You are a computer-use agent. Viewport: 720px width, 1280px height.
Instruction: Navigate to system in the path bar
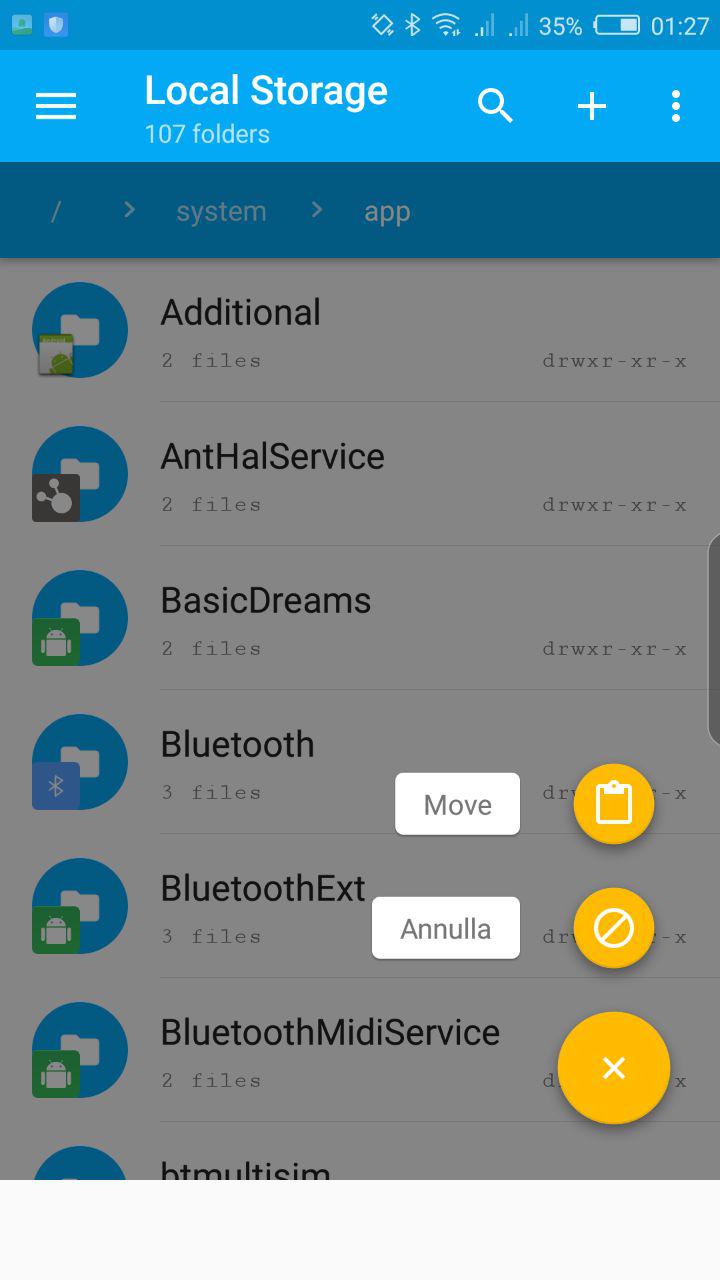[x=221, y=211]
